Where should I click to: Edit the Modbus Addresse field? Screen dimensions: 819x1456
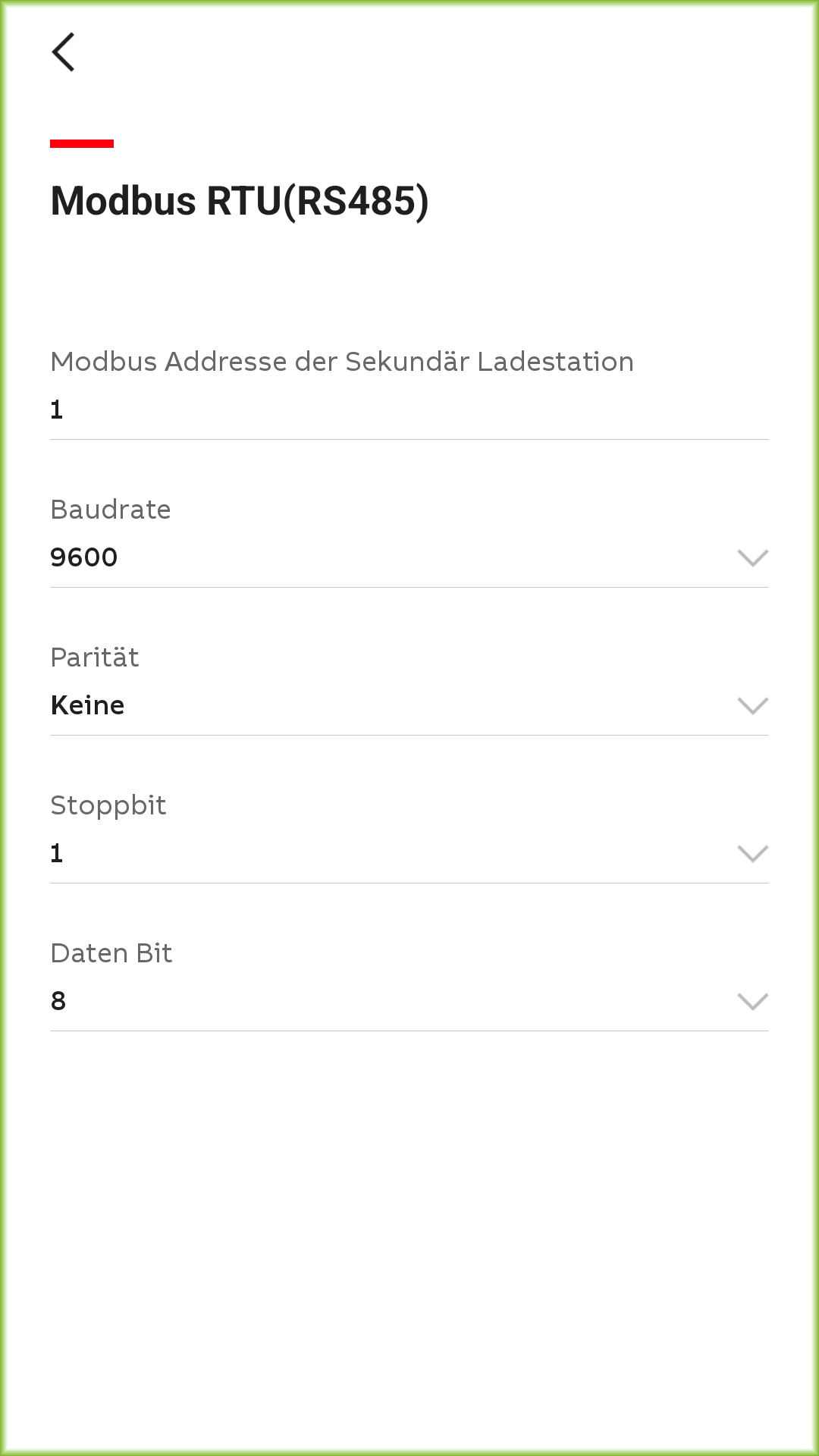click(409, 409)
